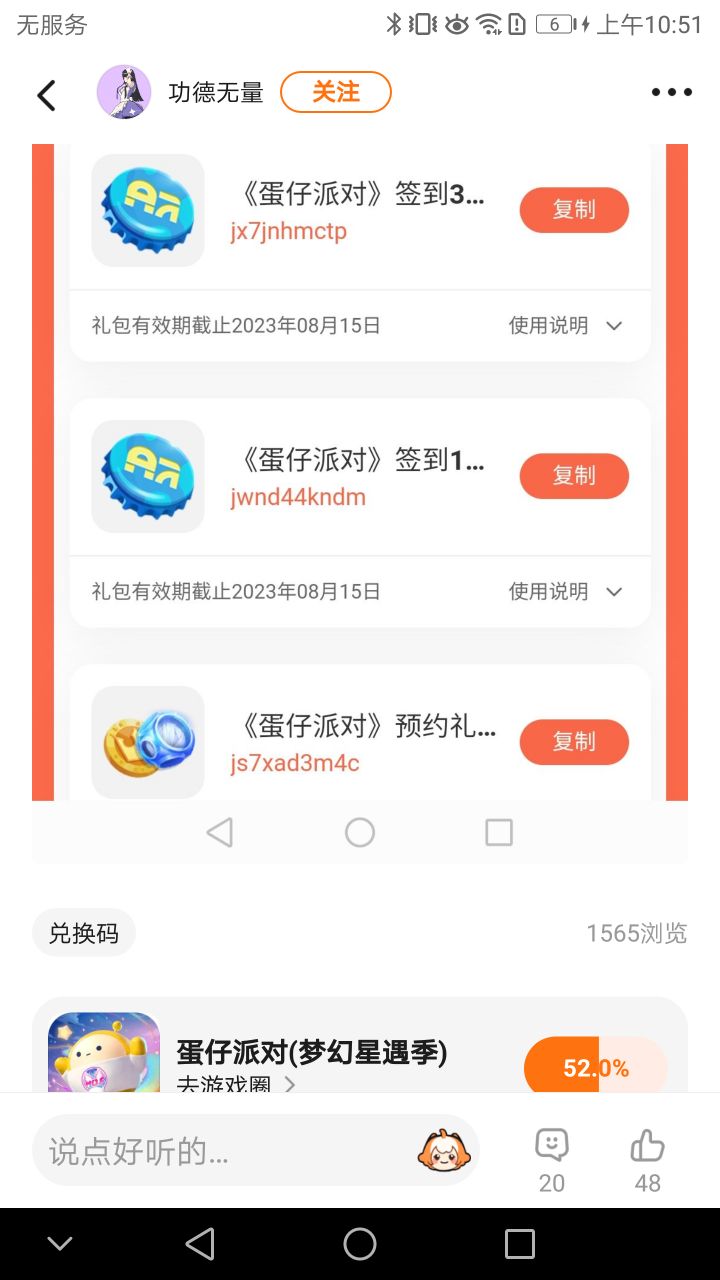Focus the 说点好听的 comment field
720x1280 pixels.
pyautogui.click(x=220, y=1151)
